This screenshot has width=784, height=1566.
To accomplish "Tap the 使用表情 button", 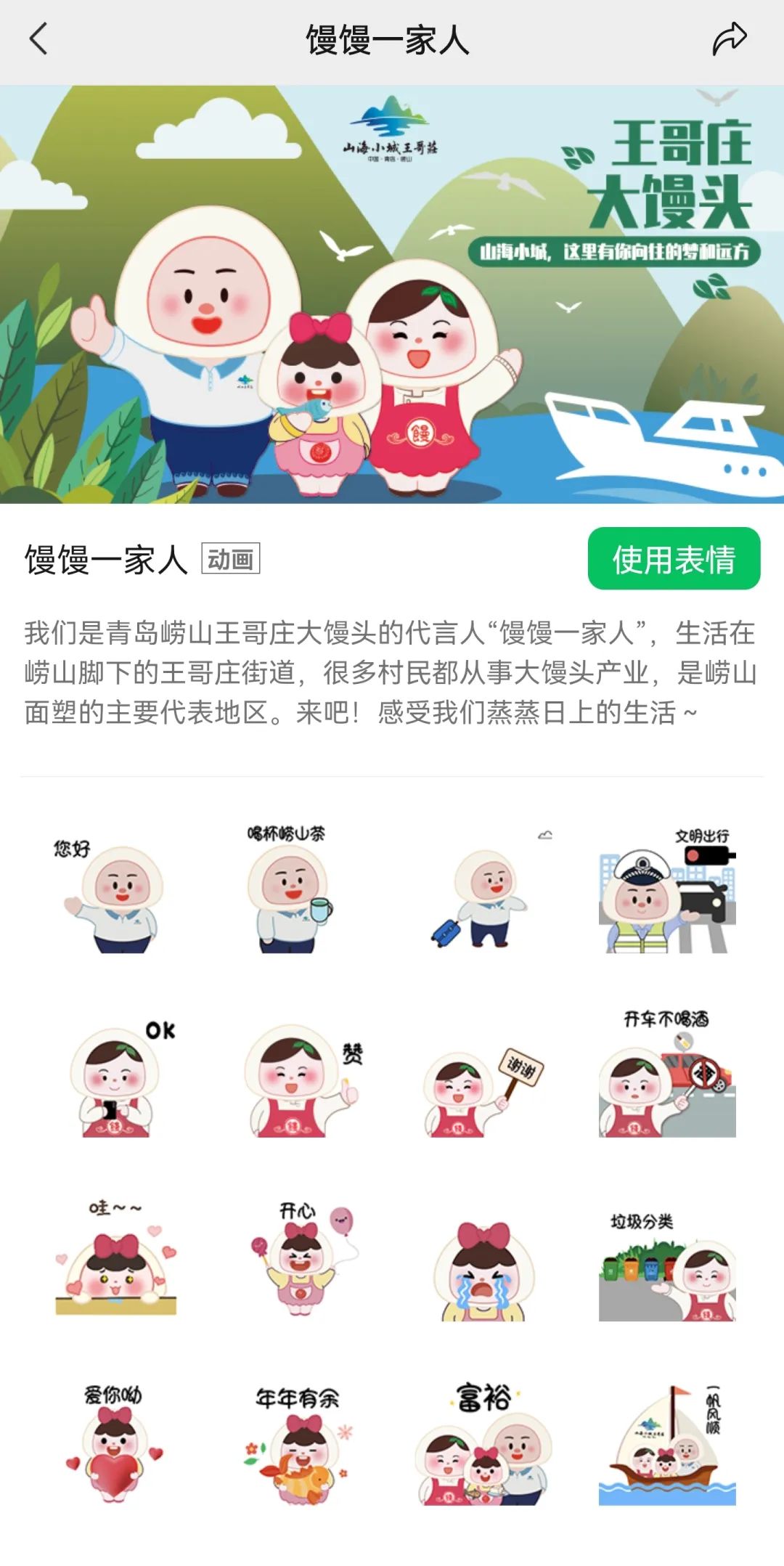I will (674, 558).
